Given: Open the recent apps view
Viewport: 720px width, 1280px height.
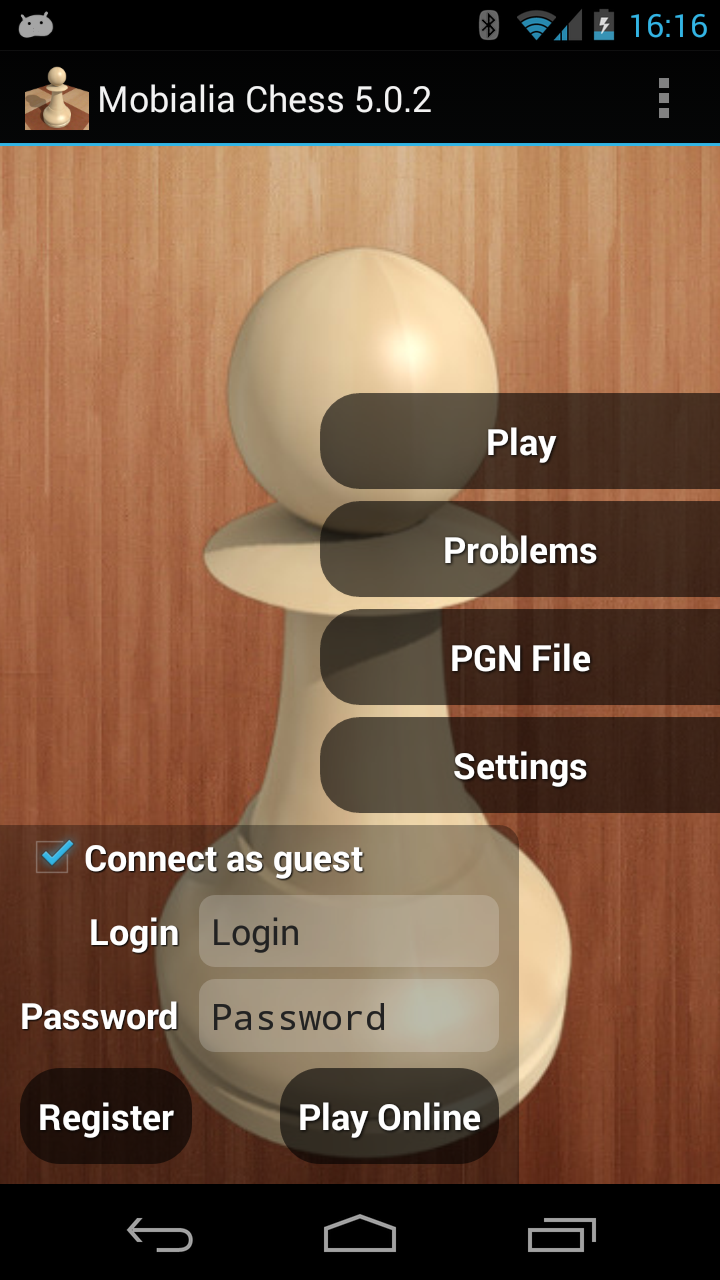Looking at the screenshot, I should pos(561,1235).
